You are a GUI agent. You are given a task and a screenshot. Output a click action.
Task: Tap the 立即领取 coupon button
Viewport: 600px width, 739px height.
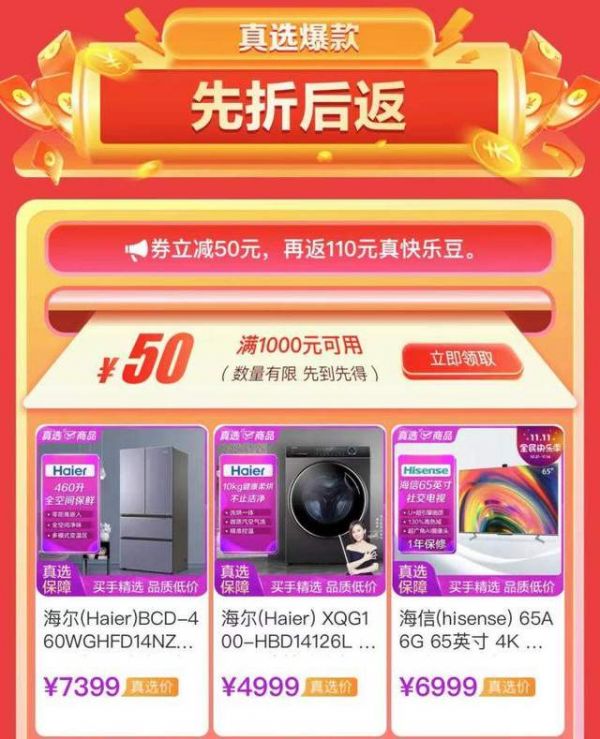click(461, 358)
